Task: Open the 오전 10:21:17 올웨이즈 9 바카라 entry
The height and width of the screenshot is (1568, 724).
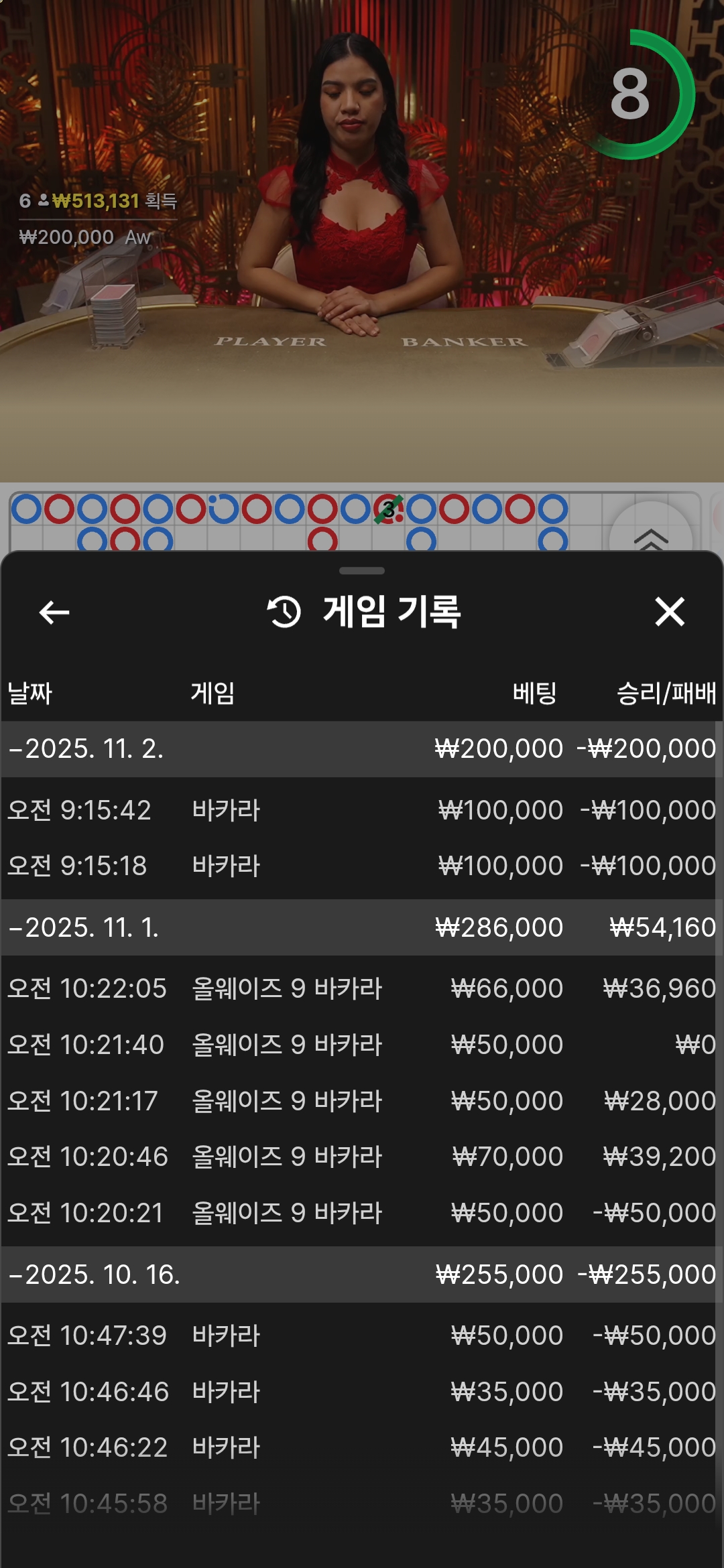Action: 362,1101
